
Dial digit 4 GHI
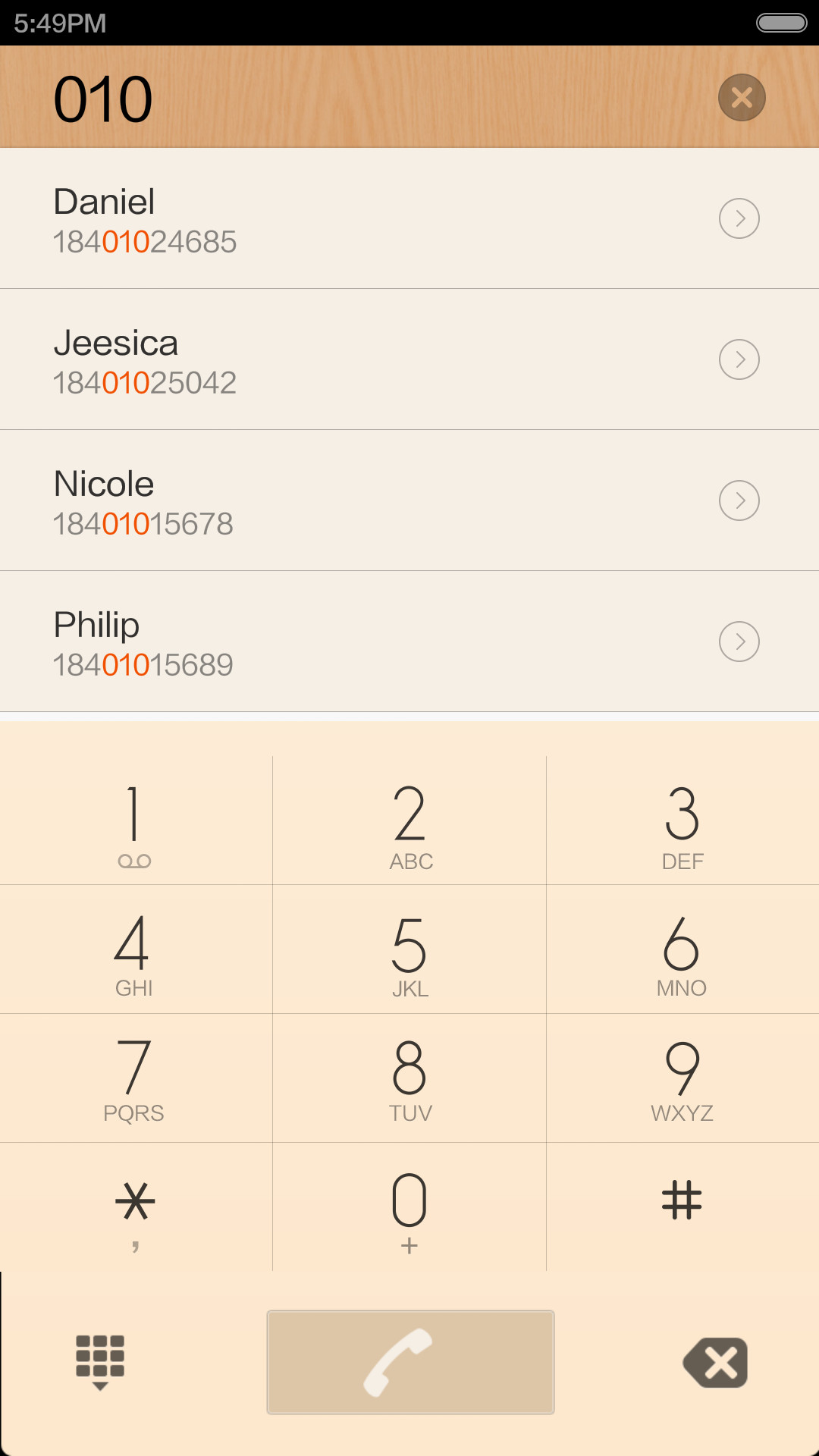click(x=136, y=949)
